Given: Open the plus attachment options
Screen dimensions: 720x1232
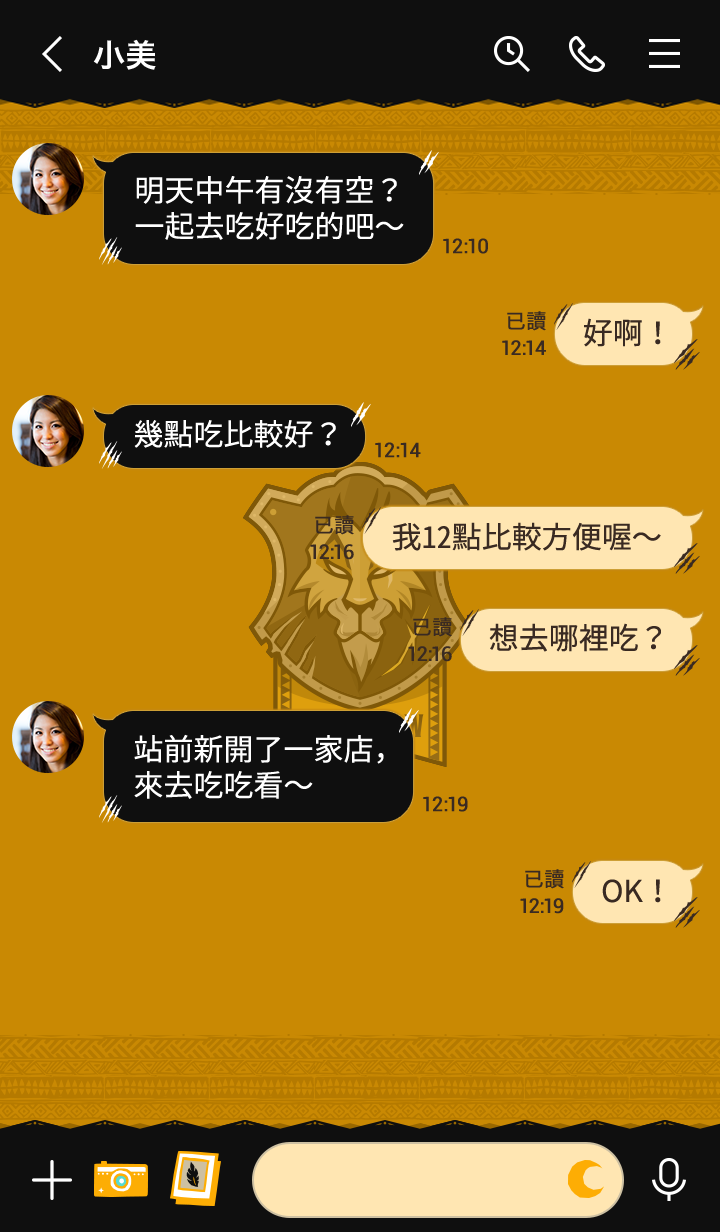Looking at the screenshot, I should [x=52, y=1180].
